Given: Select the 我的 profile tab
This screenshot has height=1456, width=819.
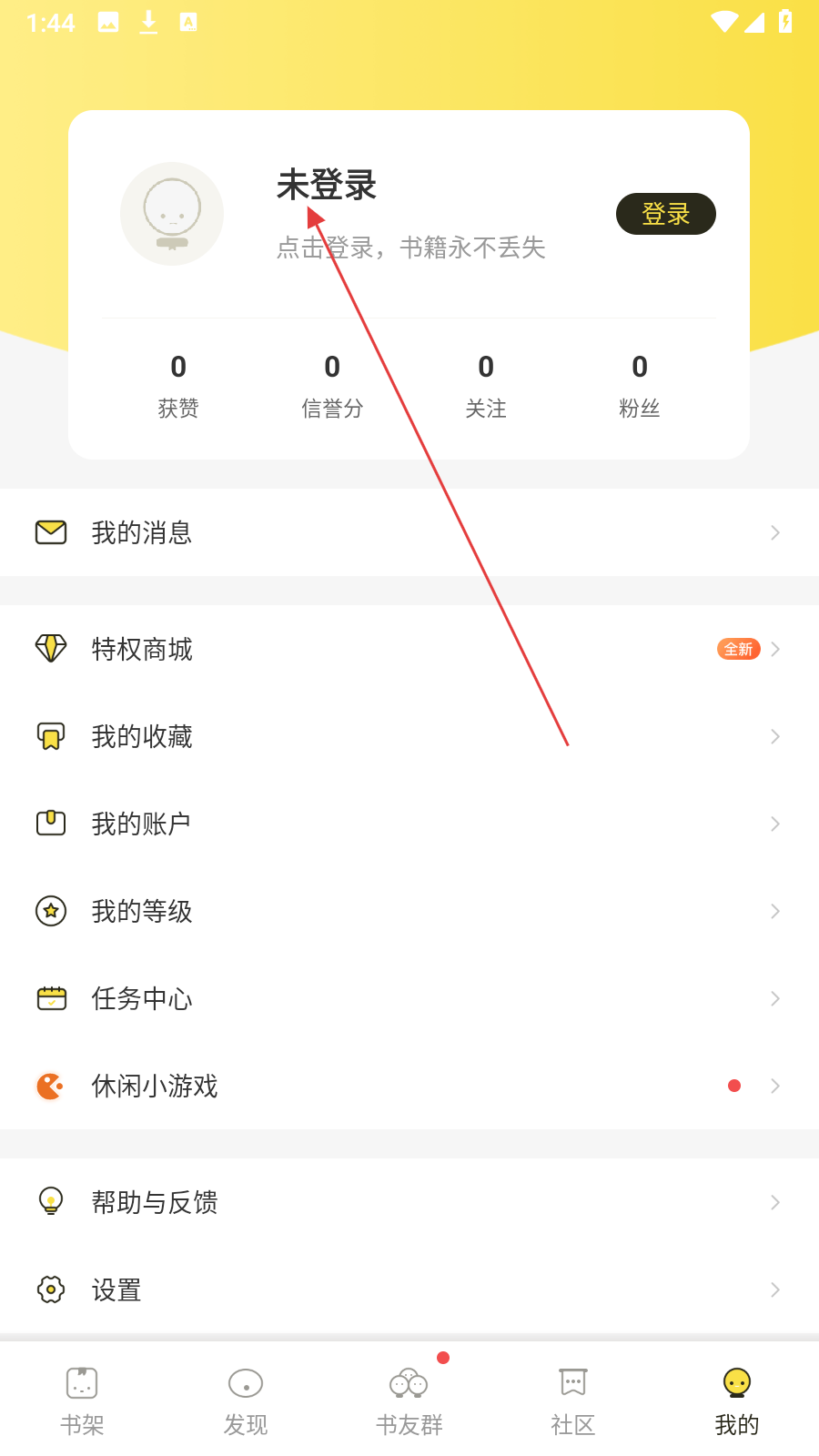Looking at the screenshot, I should (x=736, y=1400).
